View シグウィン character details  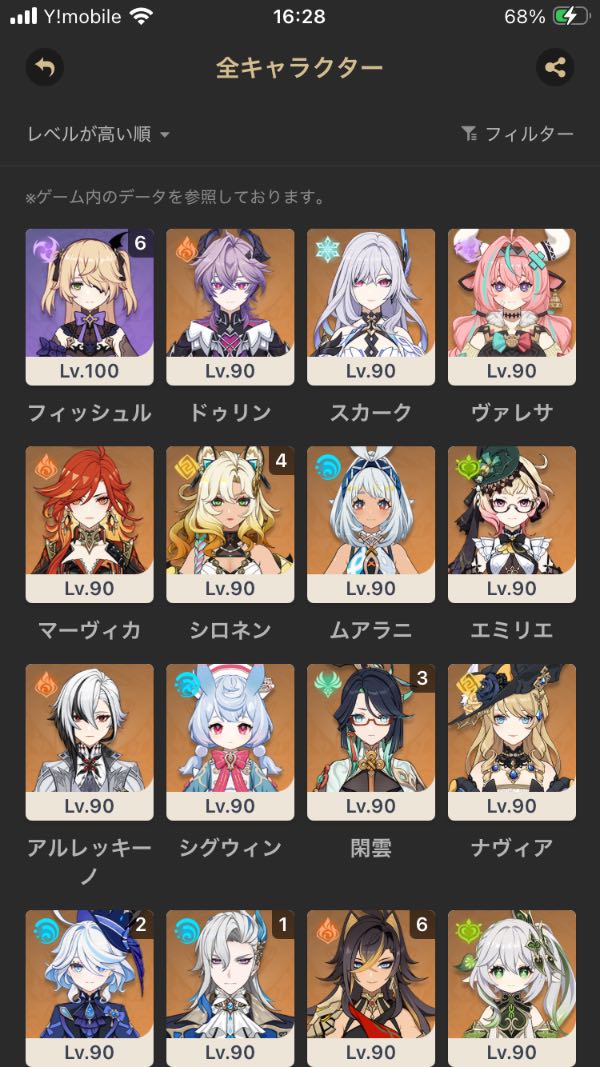coord(230,742)
